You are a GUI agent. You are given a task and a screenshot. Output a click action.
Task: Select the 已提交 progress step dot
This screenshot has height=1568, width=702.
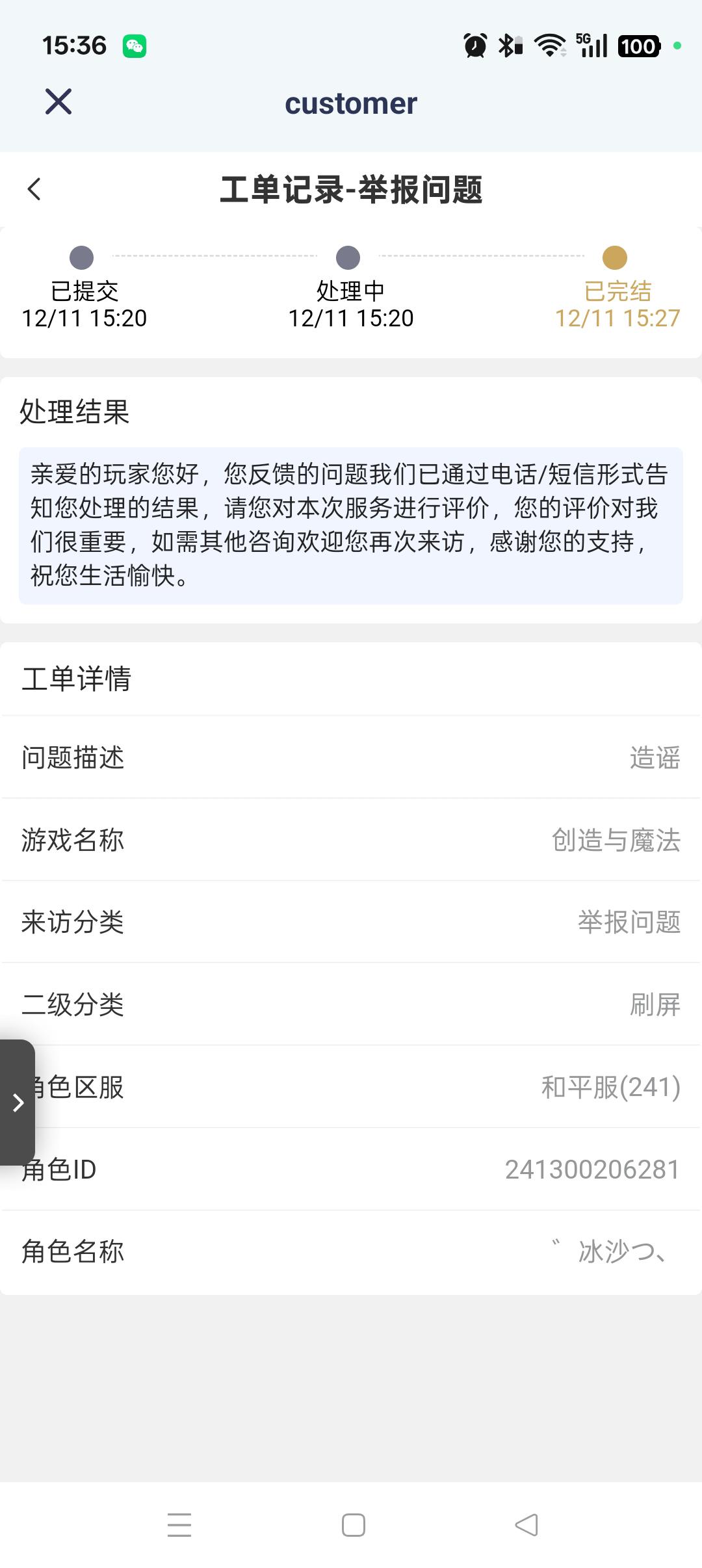tap(79, 257)
